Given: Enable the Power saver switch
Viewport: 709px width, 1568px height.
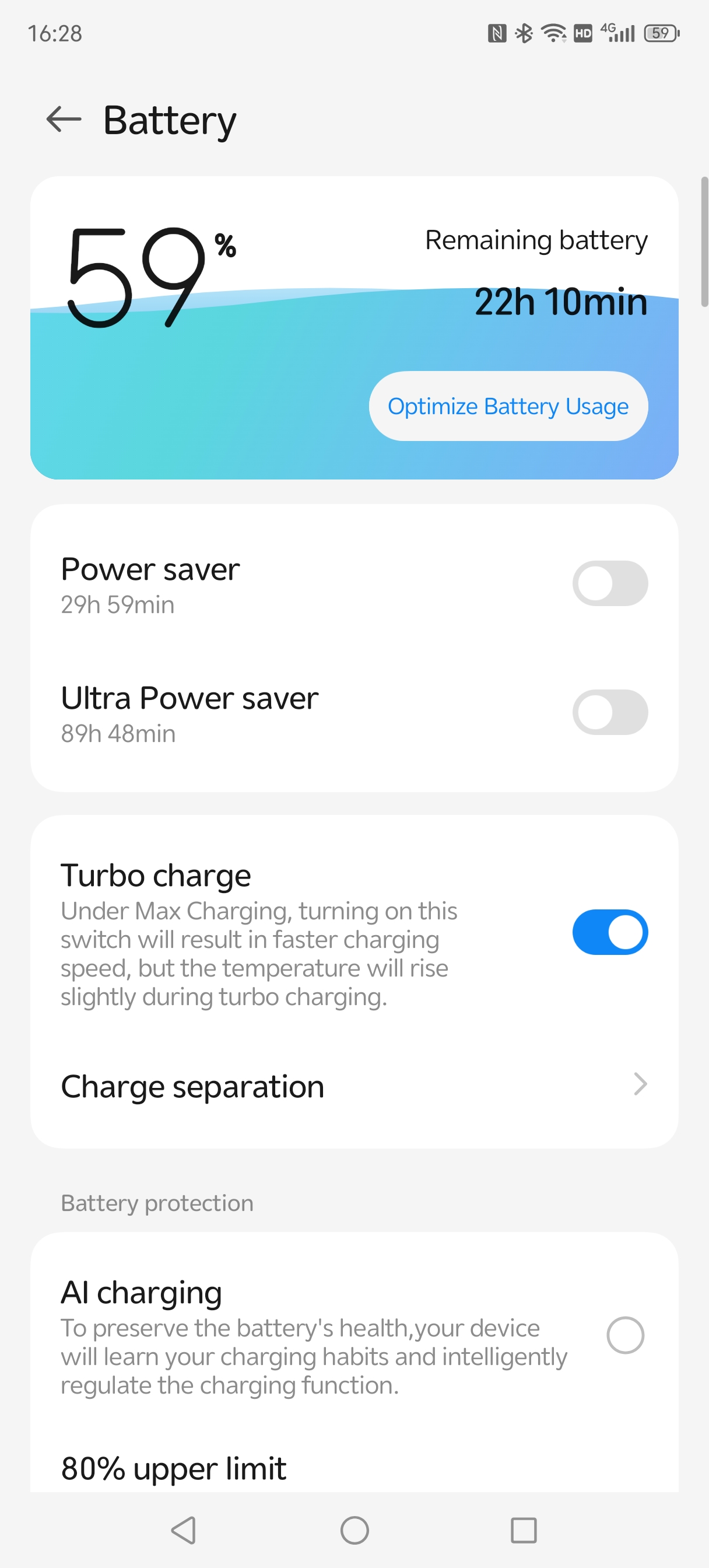Looking at the screenshot, I should (610, 583).
